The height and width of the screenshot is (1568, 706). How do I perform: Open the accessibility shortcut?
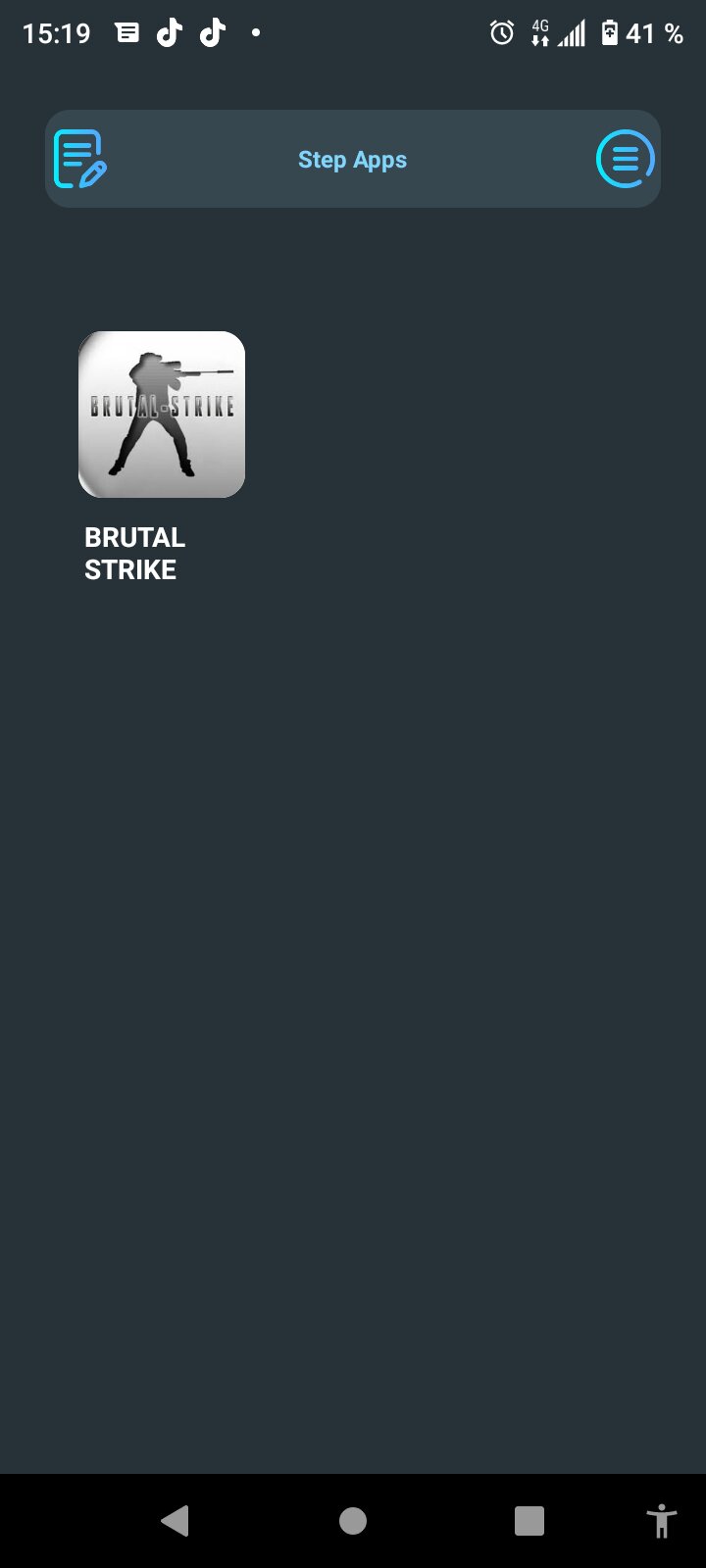click(x=662, y=1520)
